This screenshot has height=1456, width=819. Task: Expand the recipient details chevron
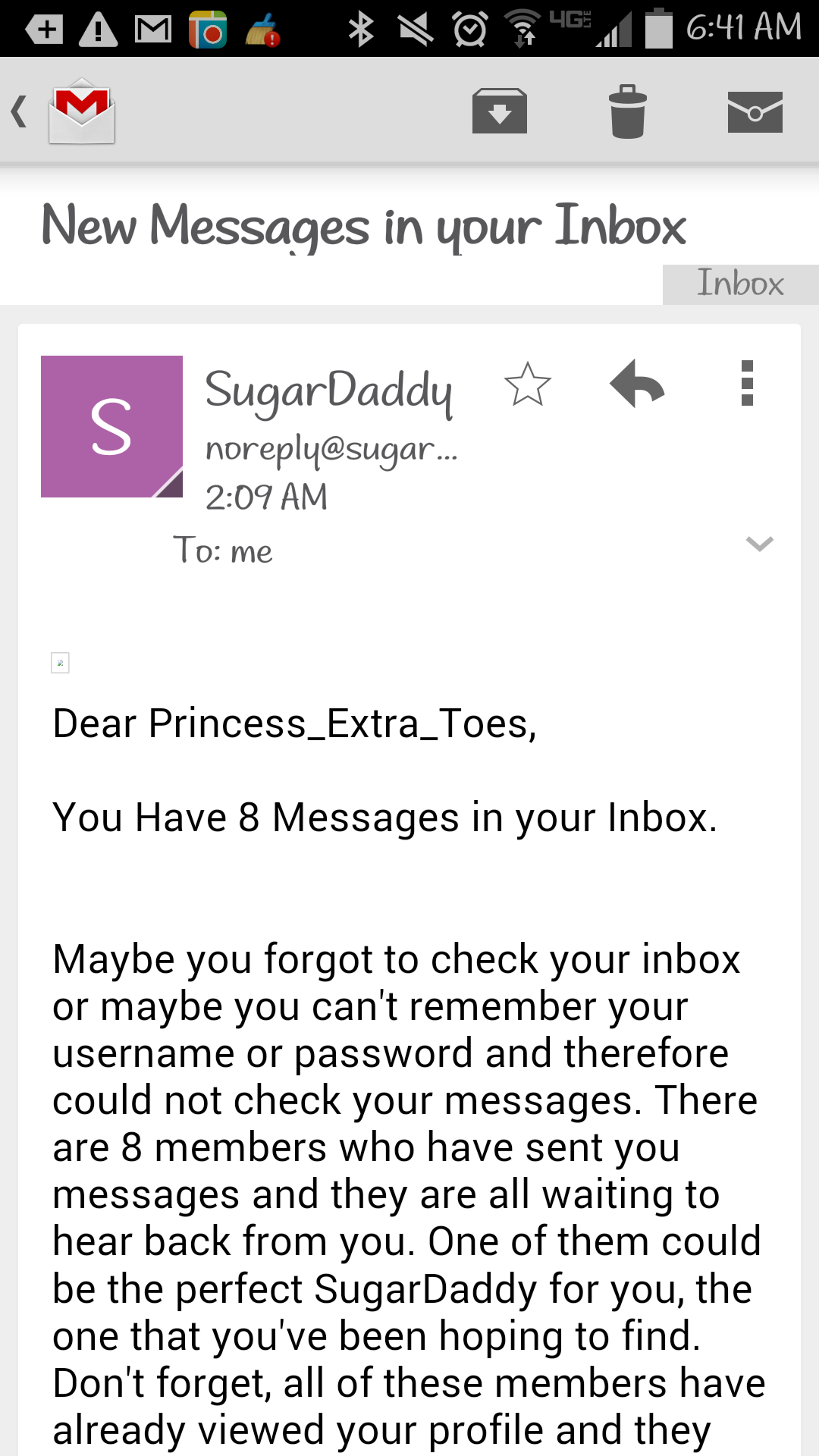tap(759, 543)
